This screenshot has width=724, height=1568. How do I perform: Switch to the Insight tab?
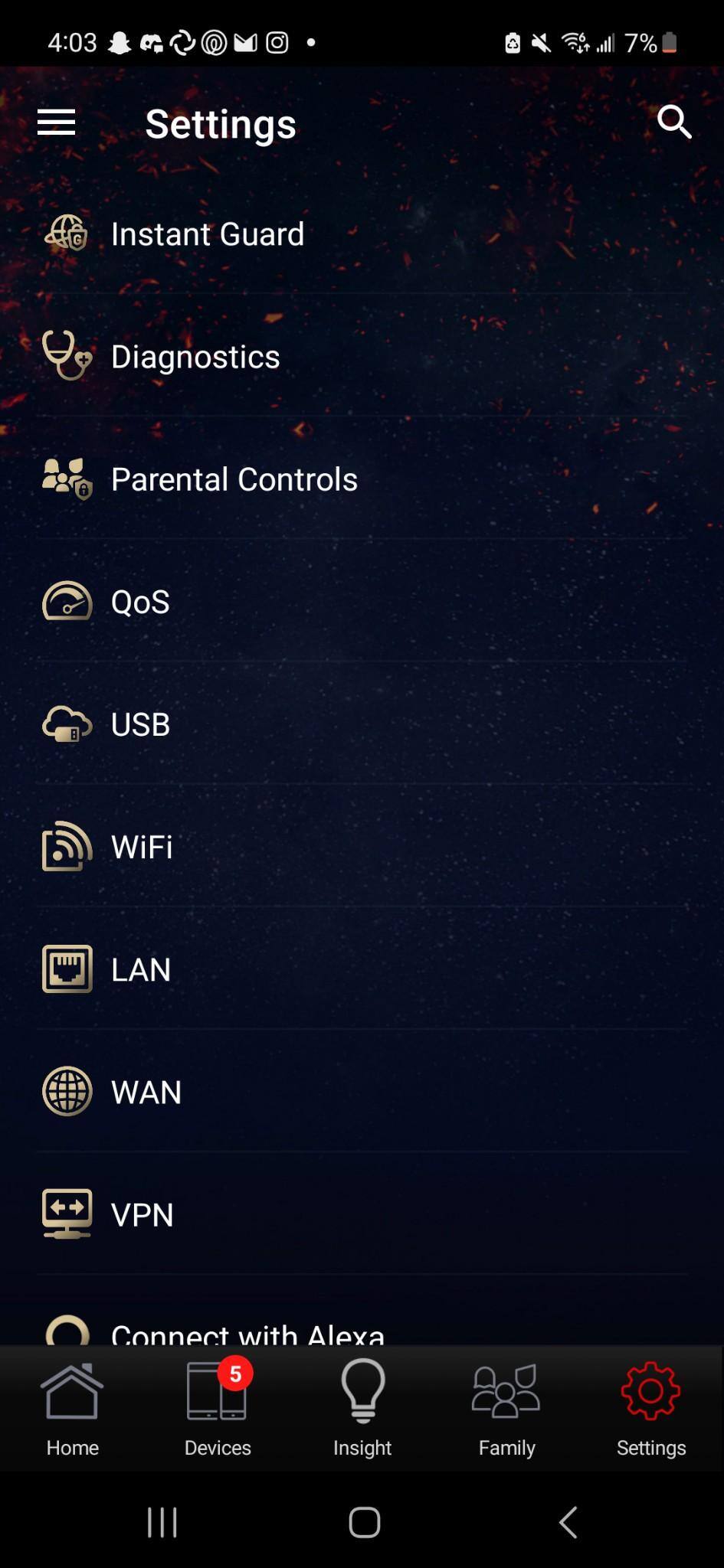click(x=362, y=1409)
